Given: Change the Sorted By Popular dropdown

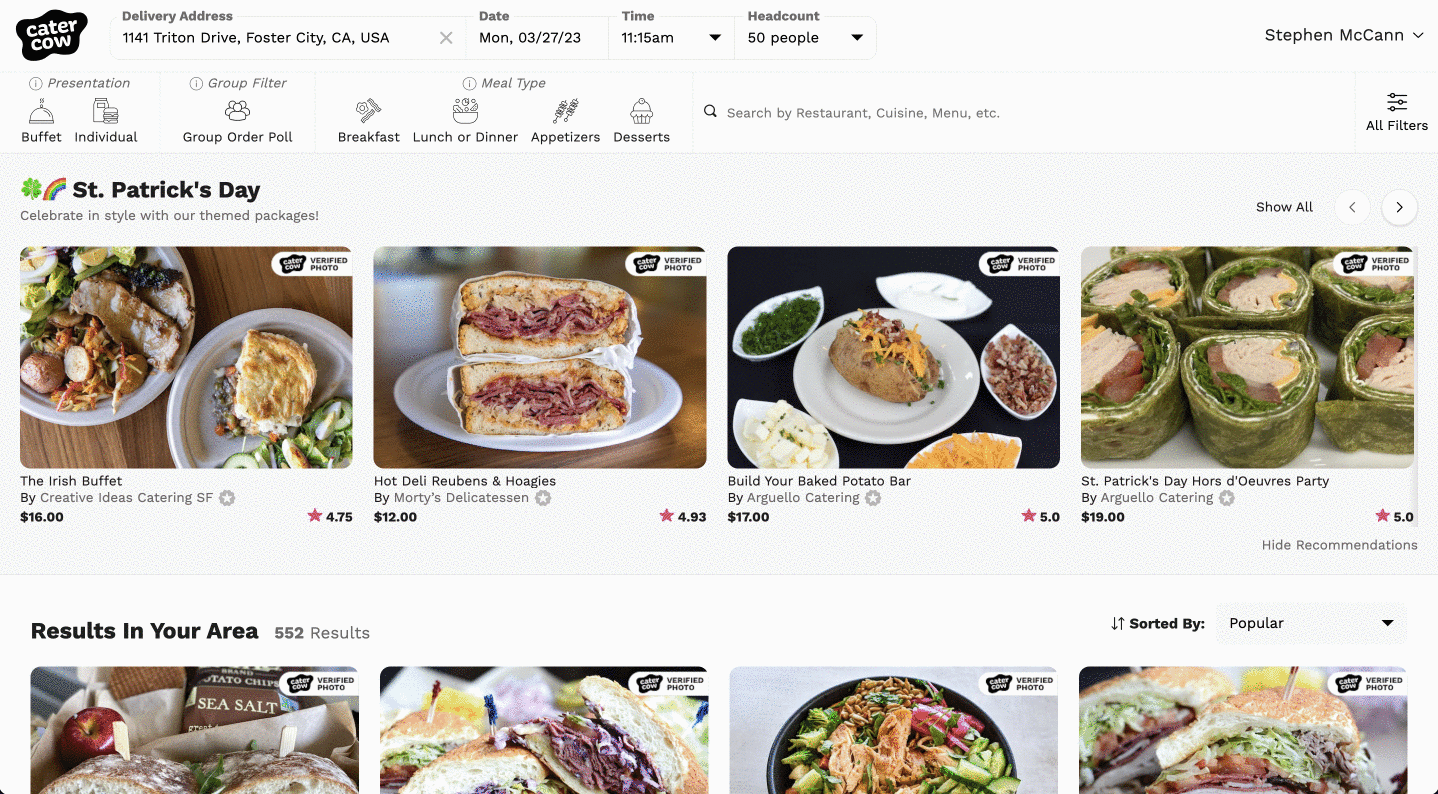Looking at the screenshot, I should pos(1311,623).
